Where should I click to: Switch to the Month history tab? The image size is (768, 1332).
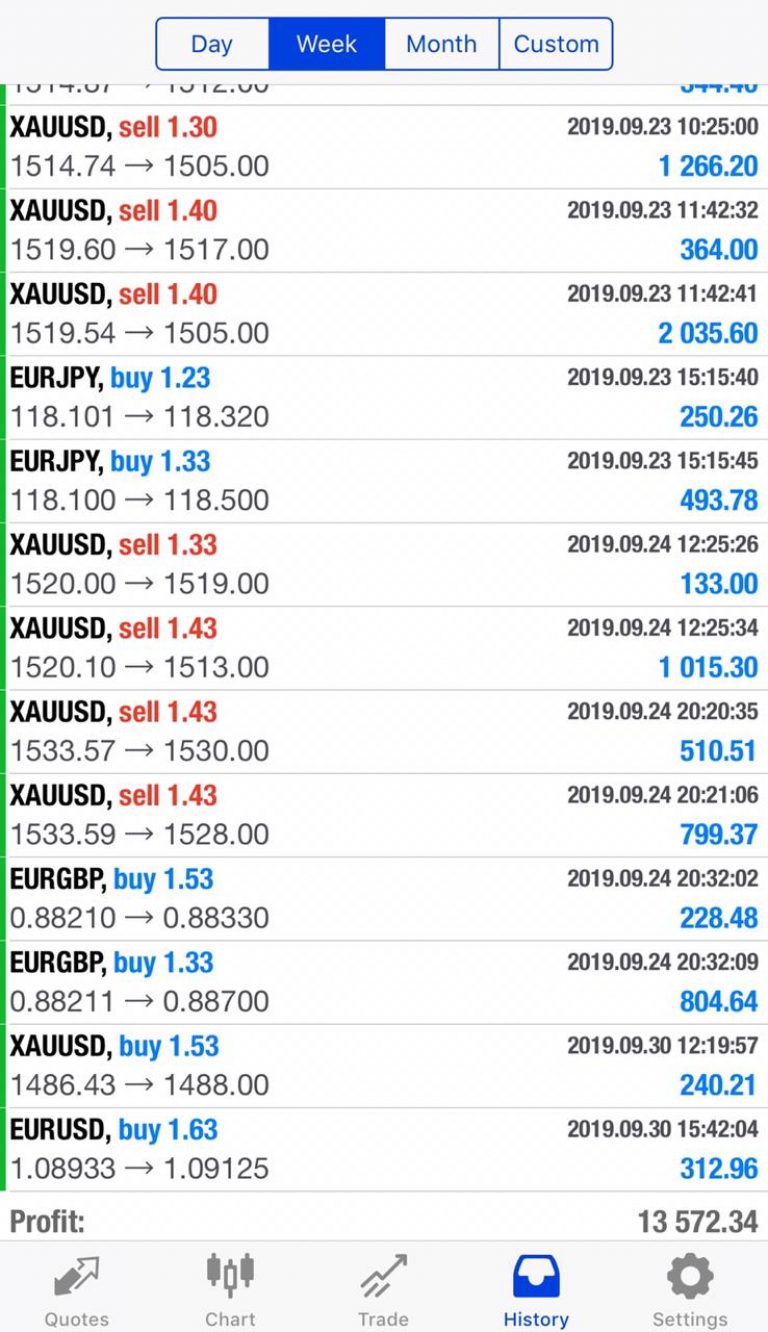441,43
